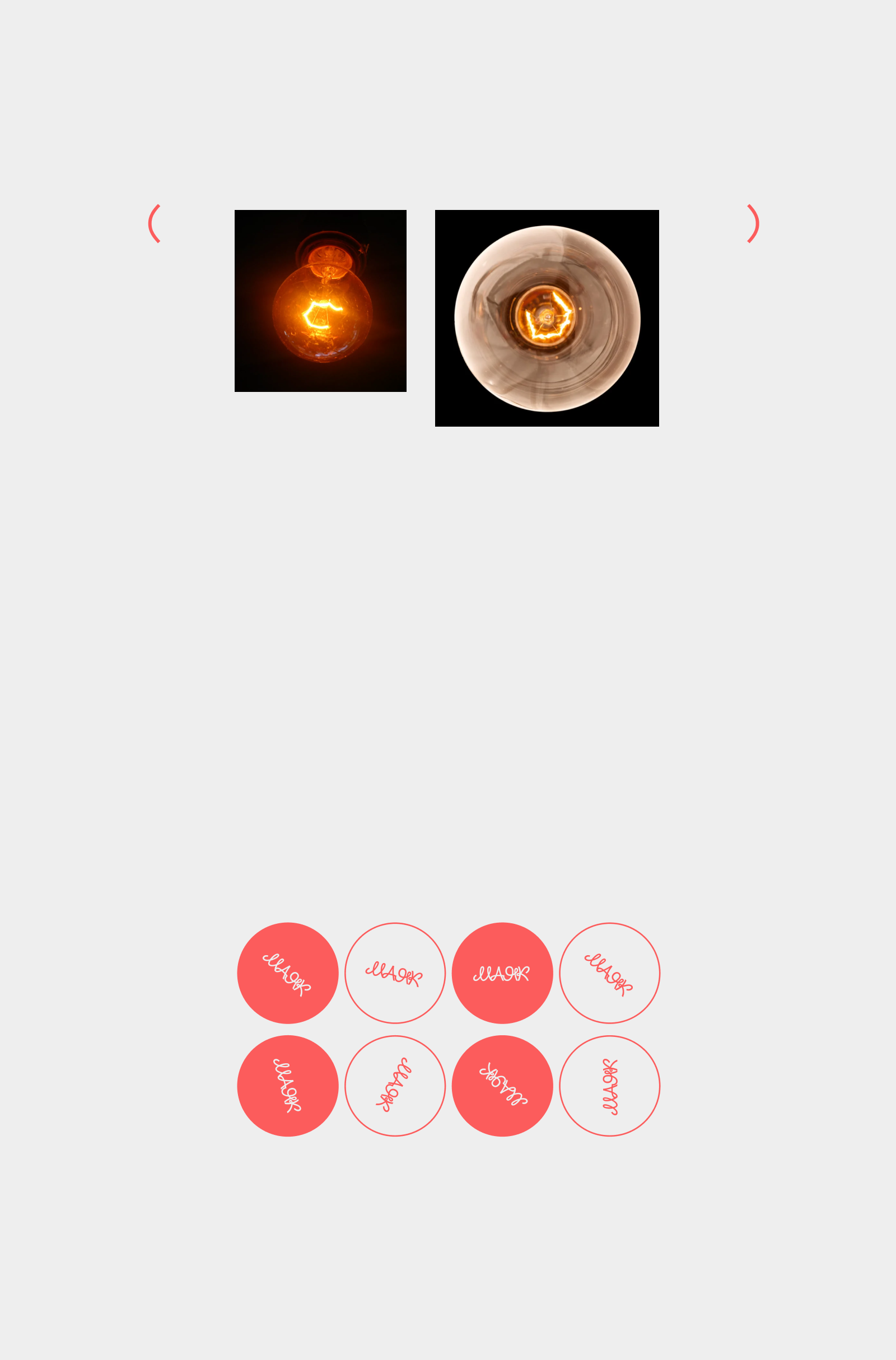The image size is (896, 1360).
Task: Open the glowing orange light bulb photo
Action: (x=320, y=301)
